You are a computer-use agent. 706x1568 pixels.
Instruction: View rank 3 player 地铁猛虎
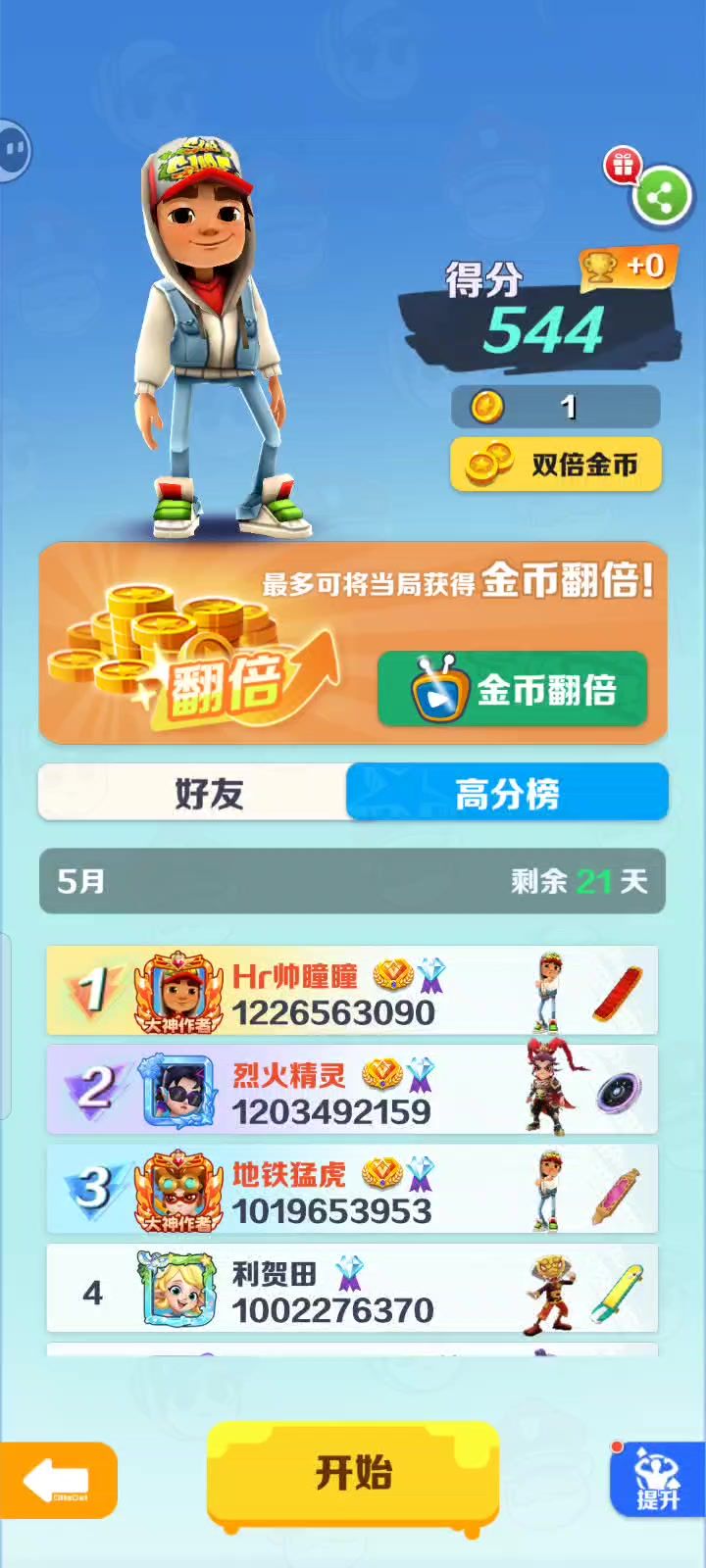(352, 1190)
